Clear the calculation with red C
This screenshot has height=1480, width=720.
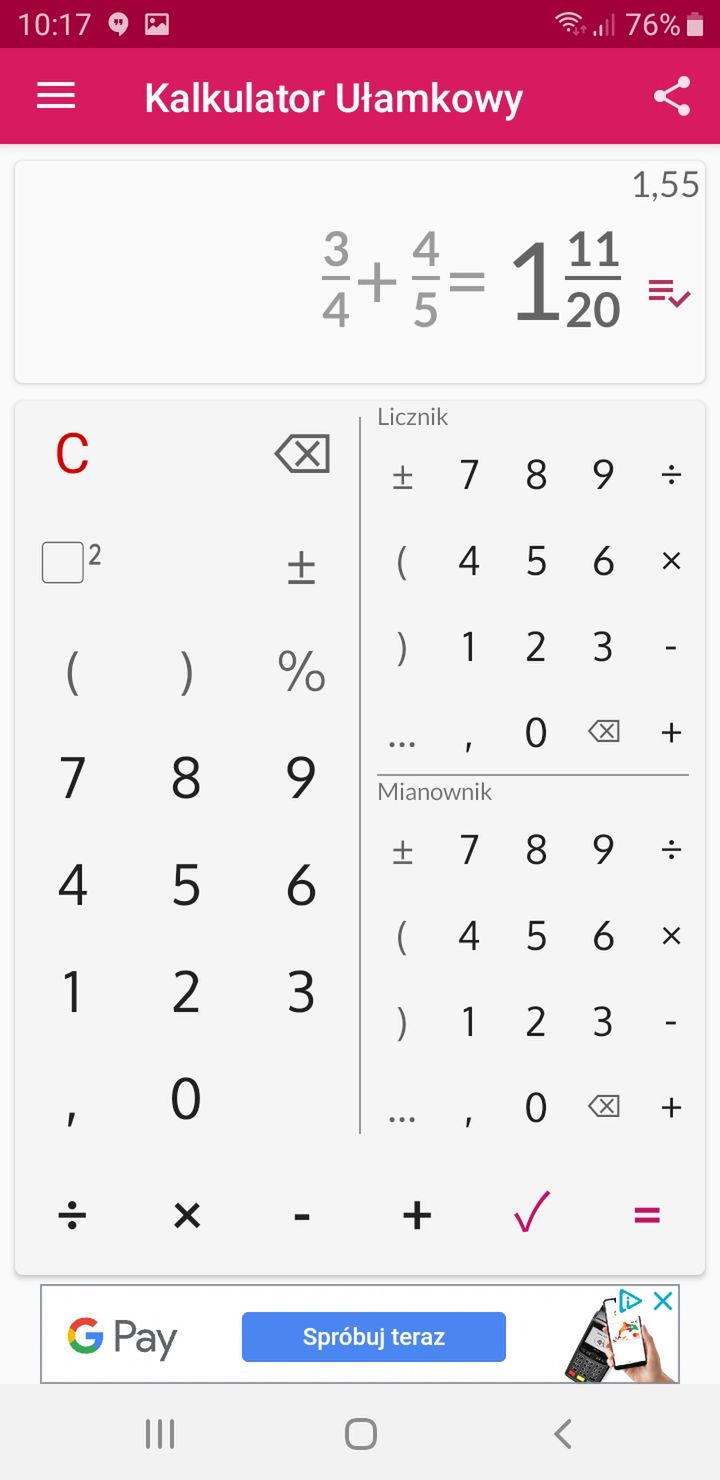pos(72,455)
